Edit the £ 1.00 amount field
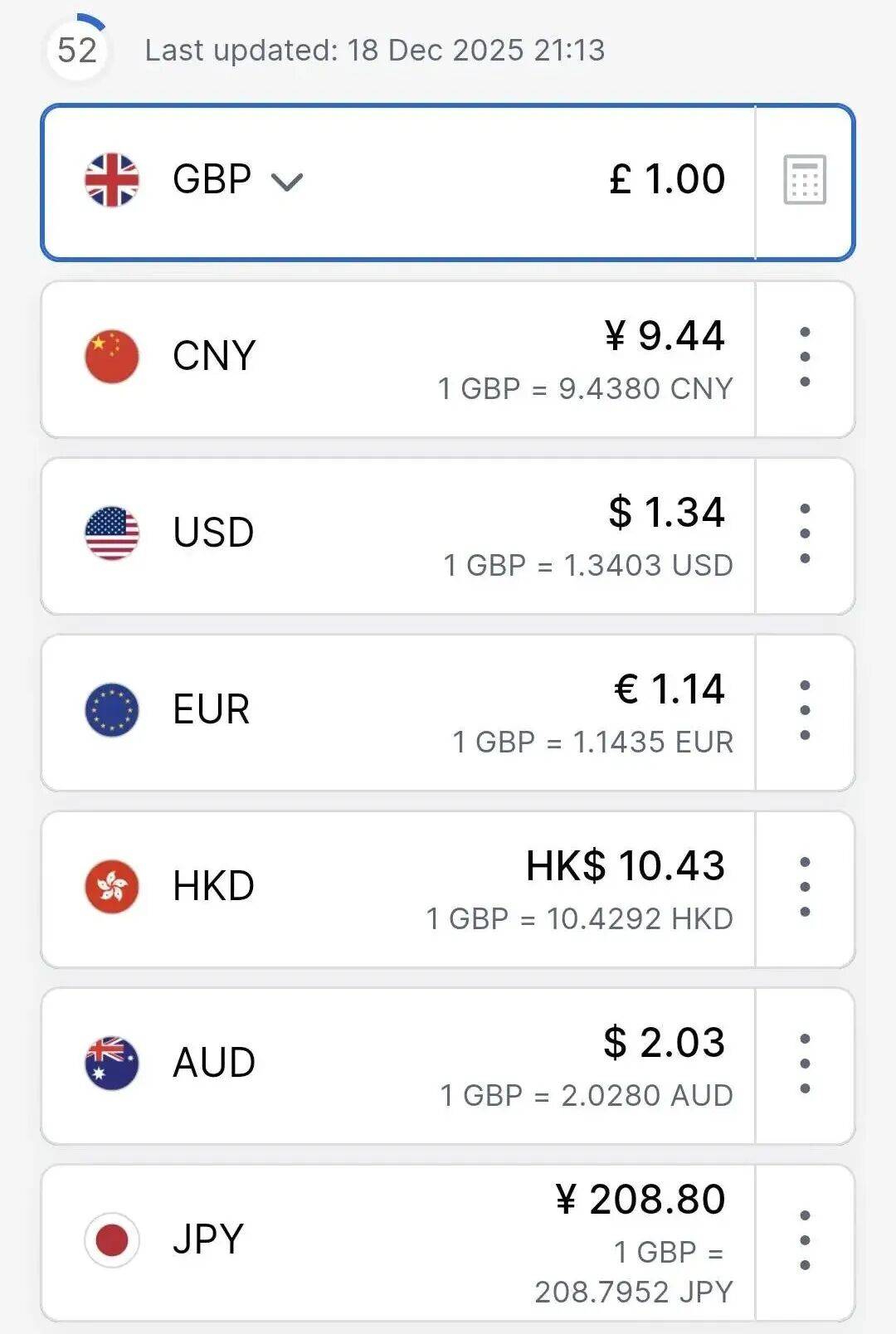Viewport: 896px width, 1334px height. (666, 180)
